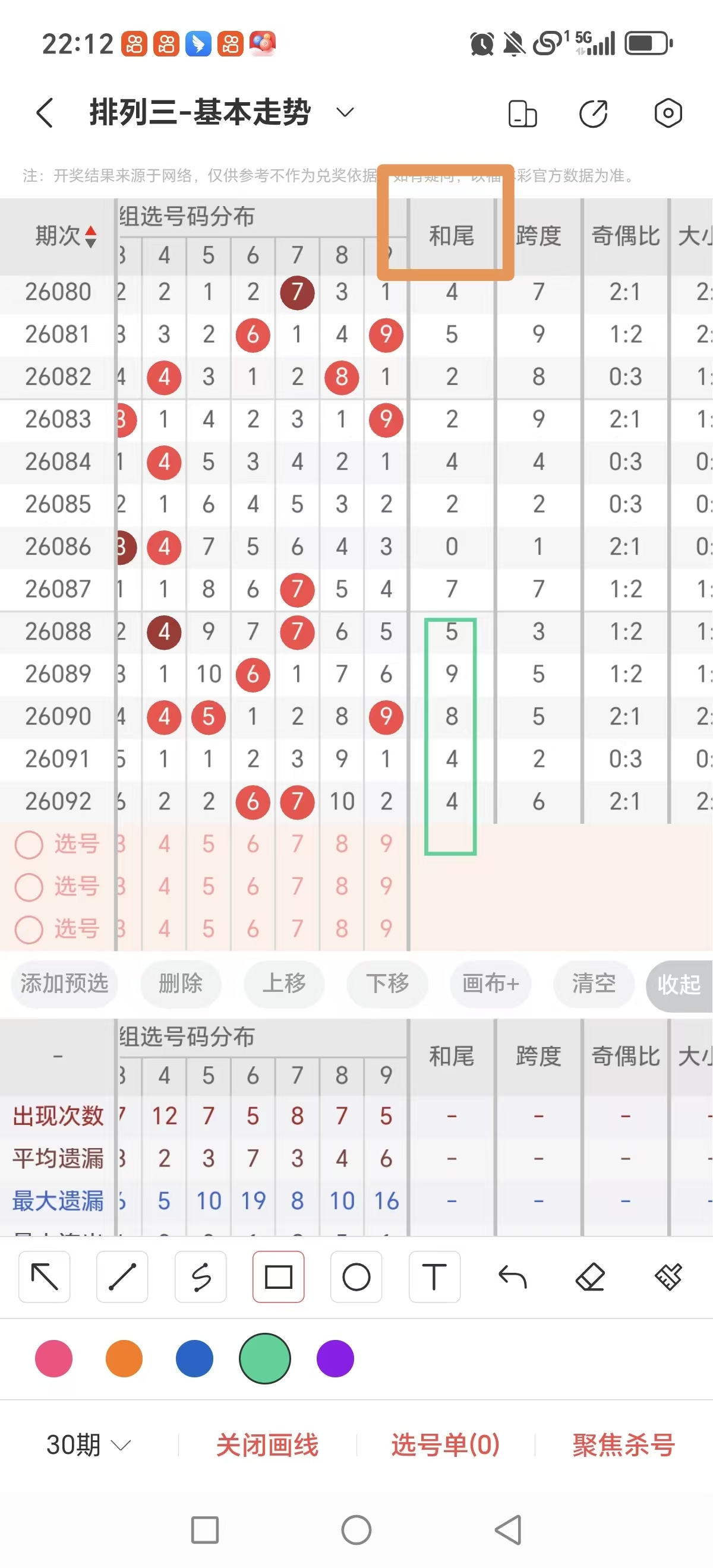Select the arrow annotation tool

[44, 1277]
